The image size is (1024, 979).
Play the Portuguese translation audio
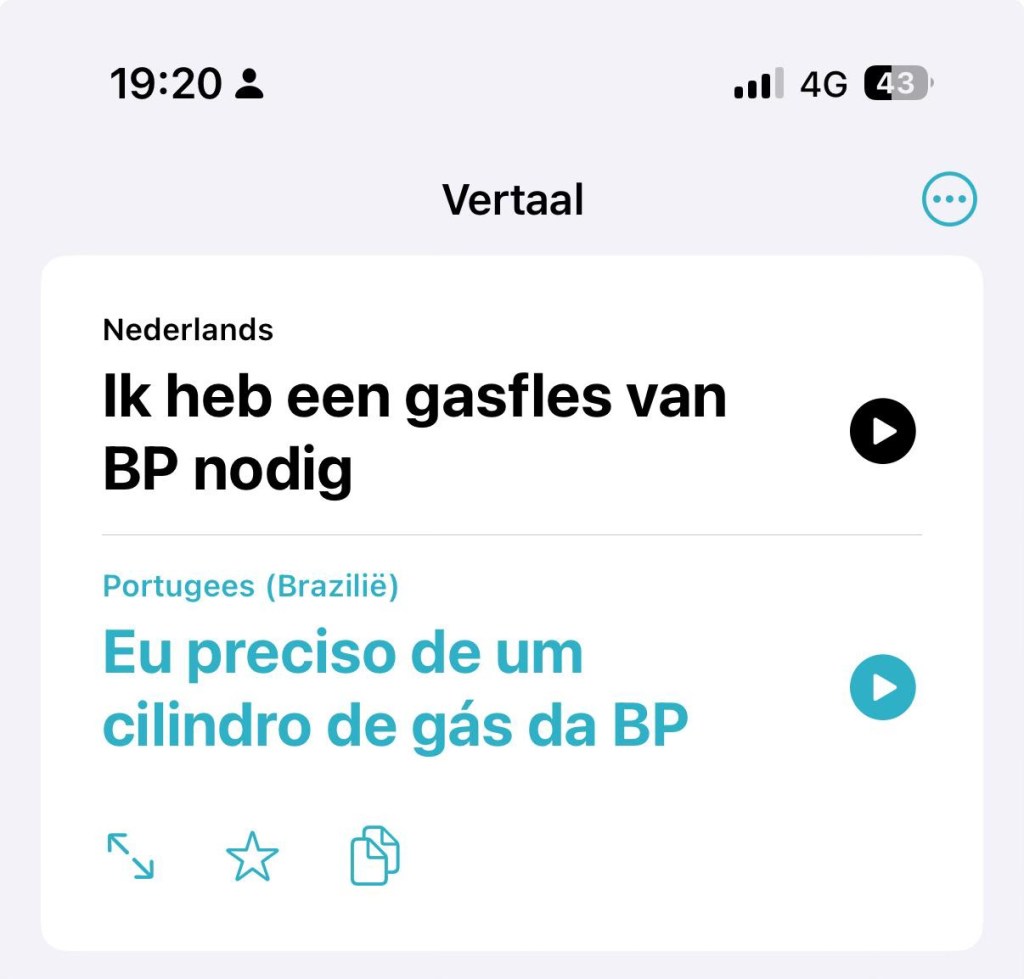tap(882, 687)
